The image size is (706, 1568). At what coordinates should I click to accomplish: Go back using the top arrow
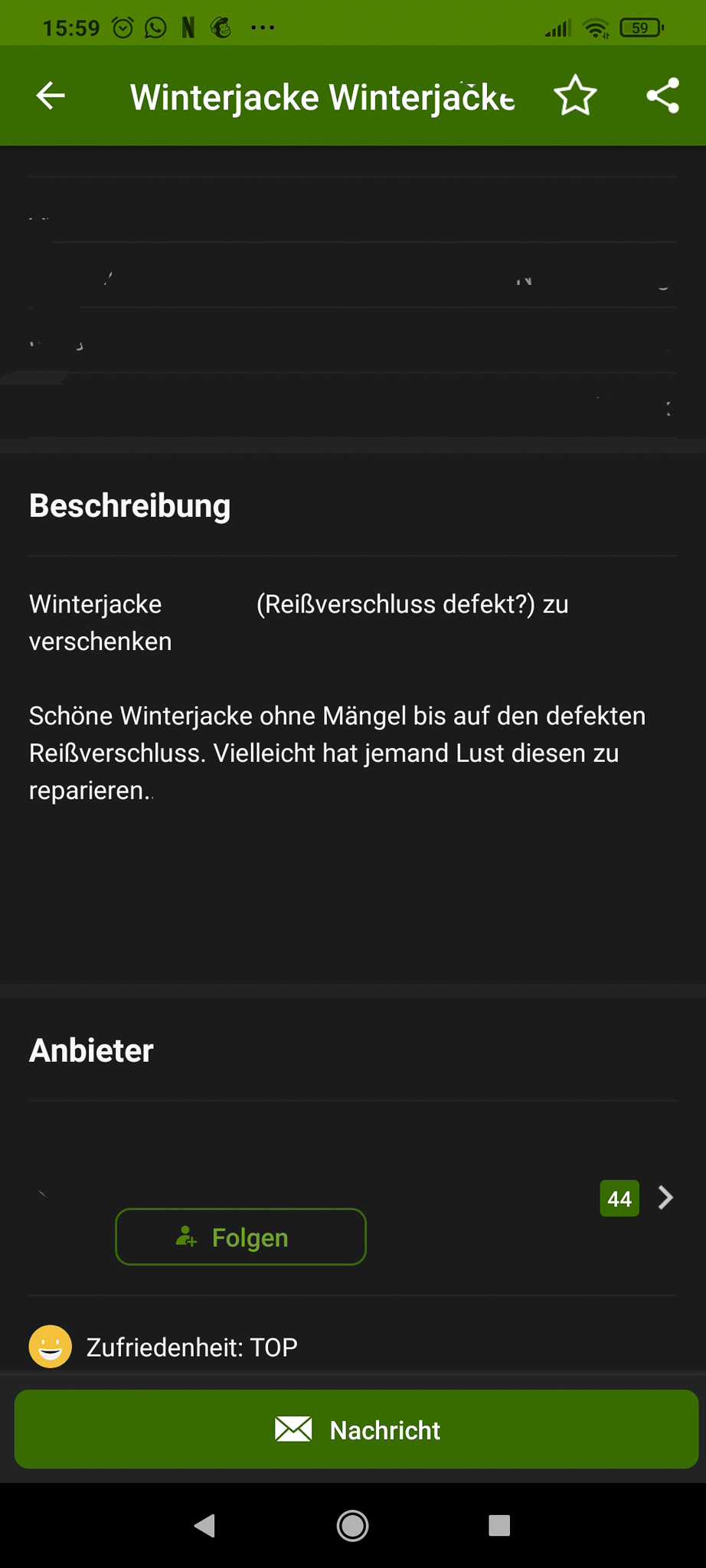51,96
